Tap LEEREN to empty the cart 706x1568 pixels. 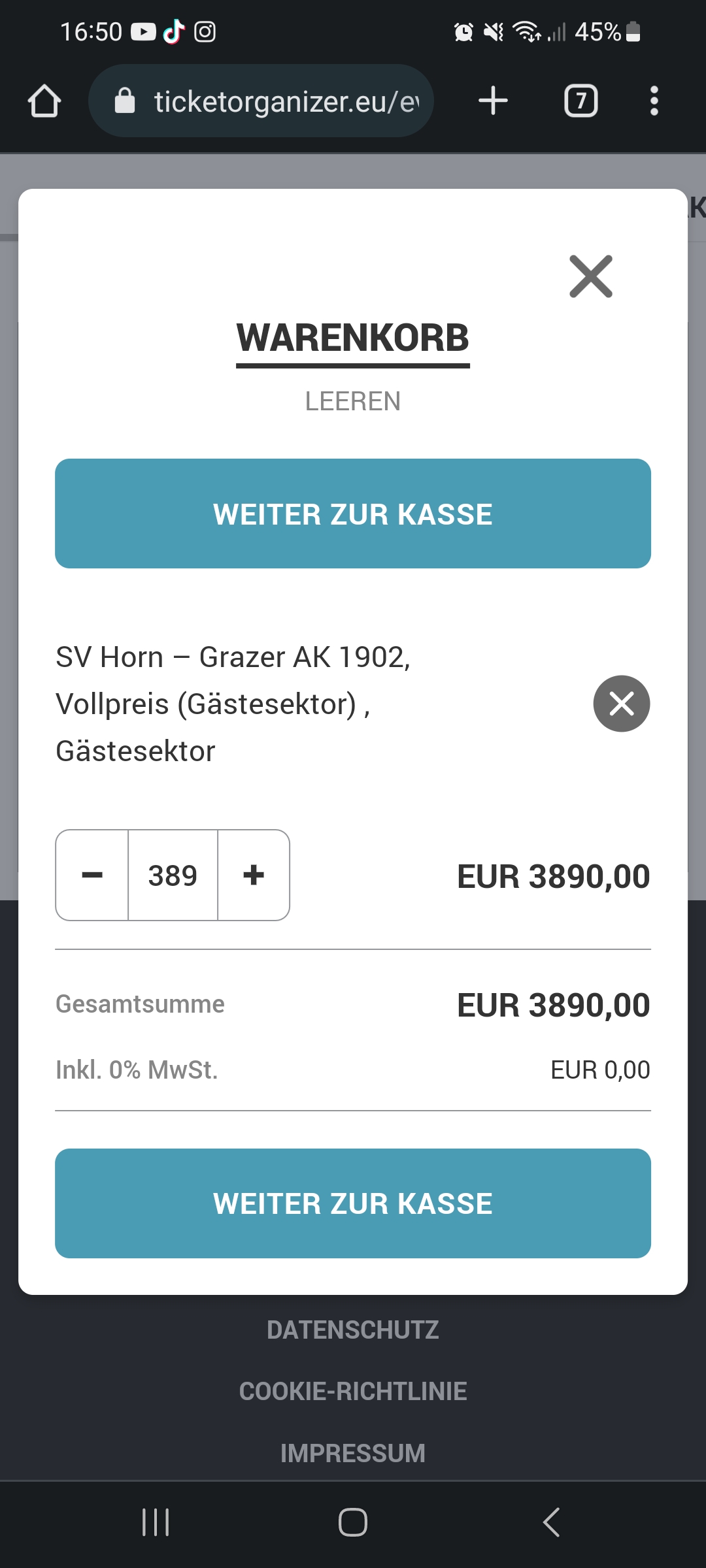point(353,401)
